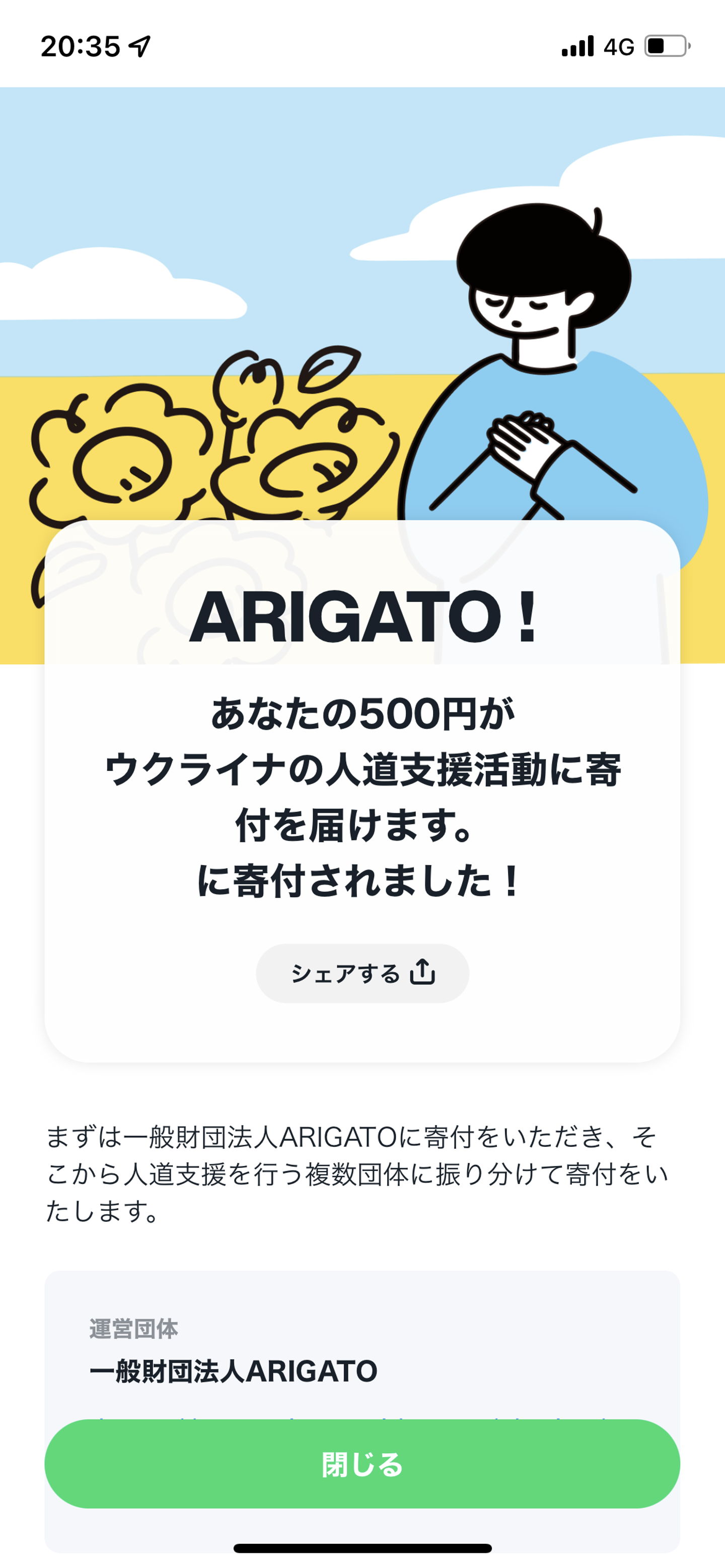Share the donation via シェアする button
This screenshot has width=725, height=1568.
pos(362,973)
